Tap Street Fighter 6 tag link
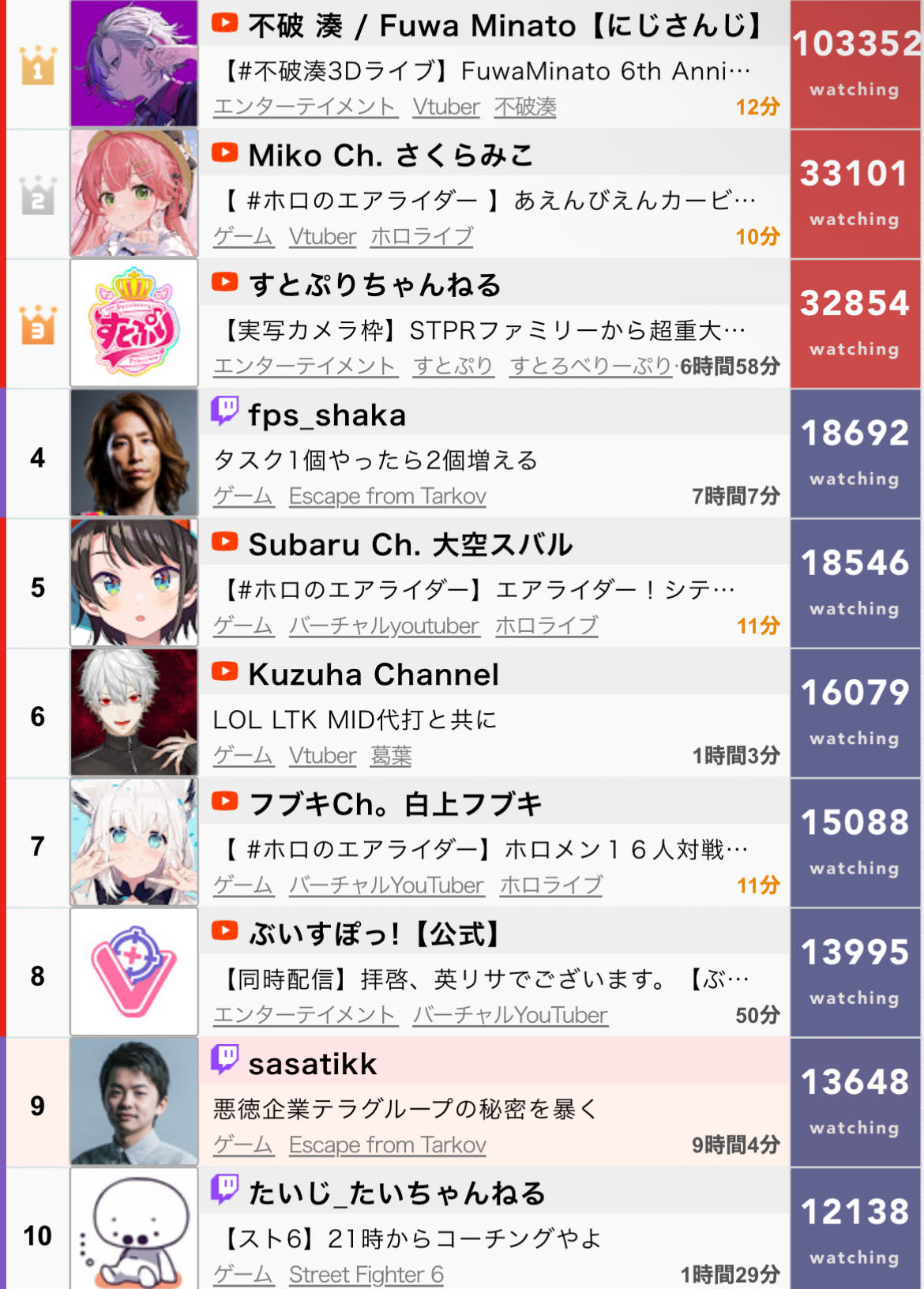 click(x=366, y=1274)
